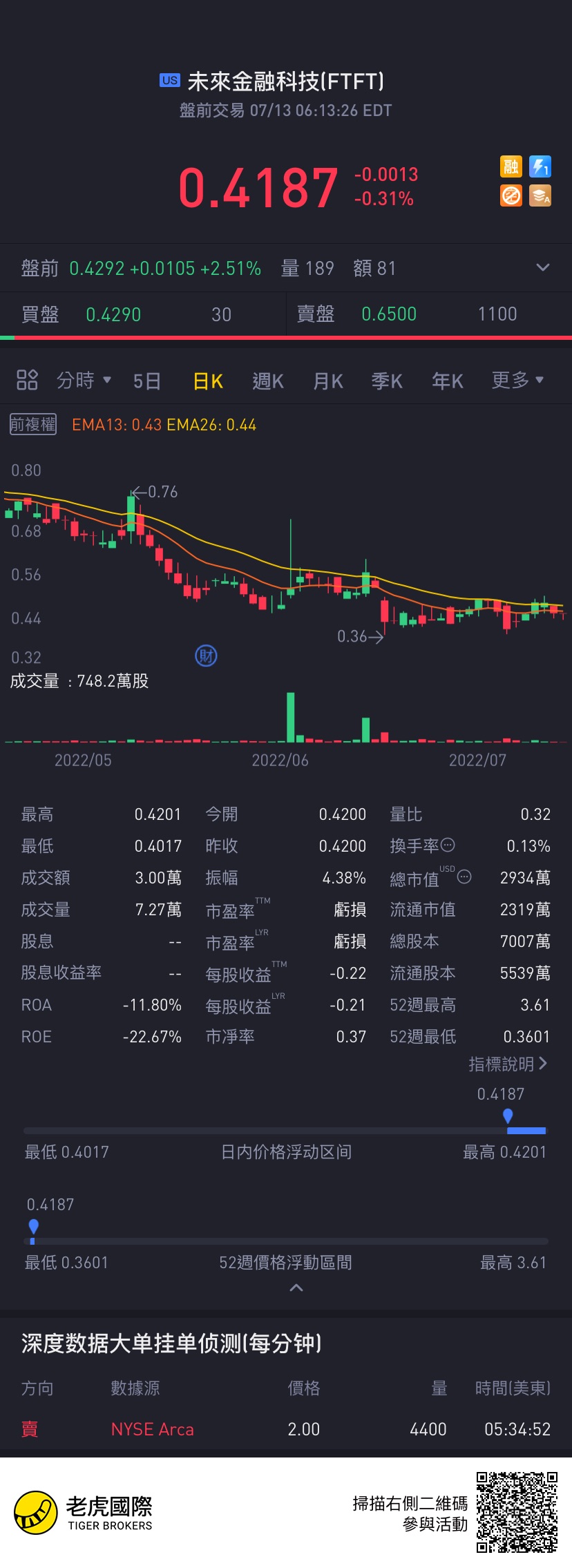
Task: View the 年K chart
Action: click(448, 381)
